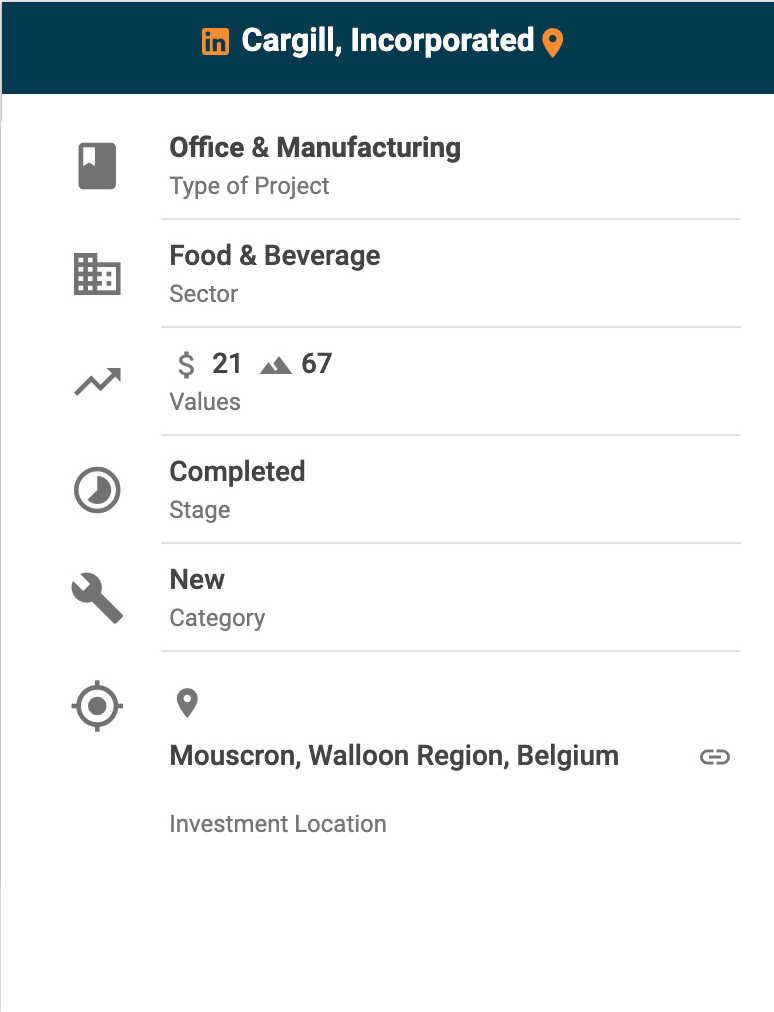Tap the orange location pin beside Cargill, Incorporated
This screenshot has width=774, height=1012.
click(553, 42)
